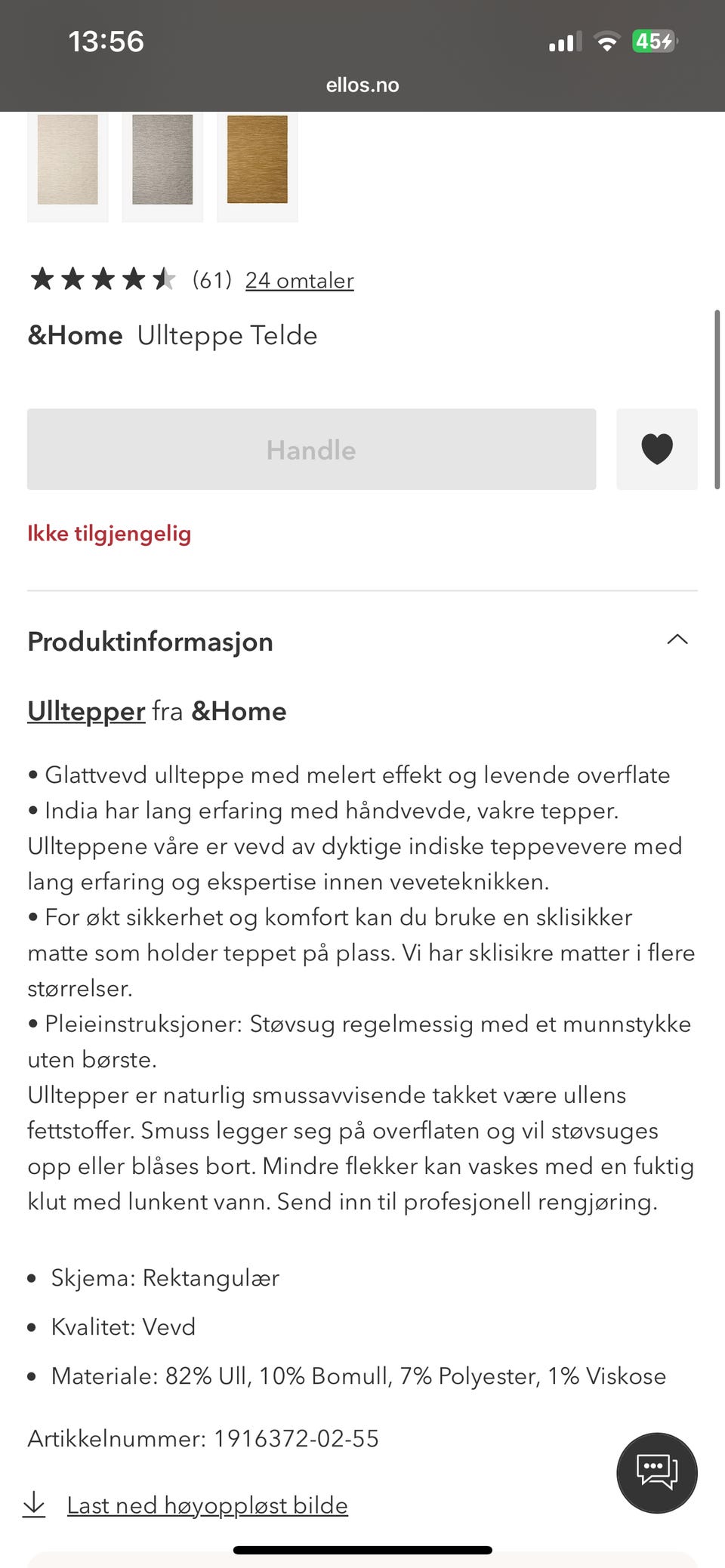The height and width of the screenshot is (1568, 725).
Task: Open the chat support bubble
Action: pyautogui.click(x=656, y=1472)
